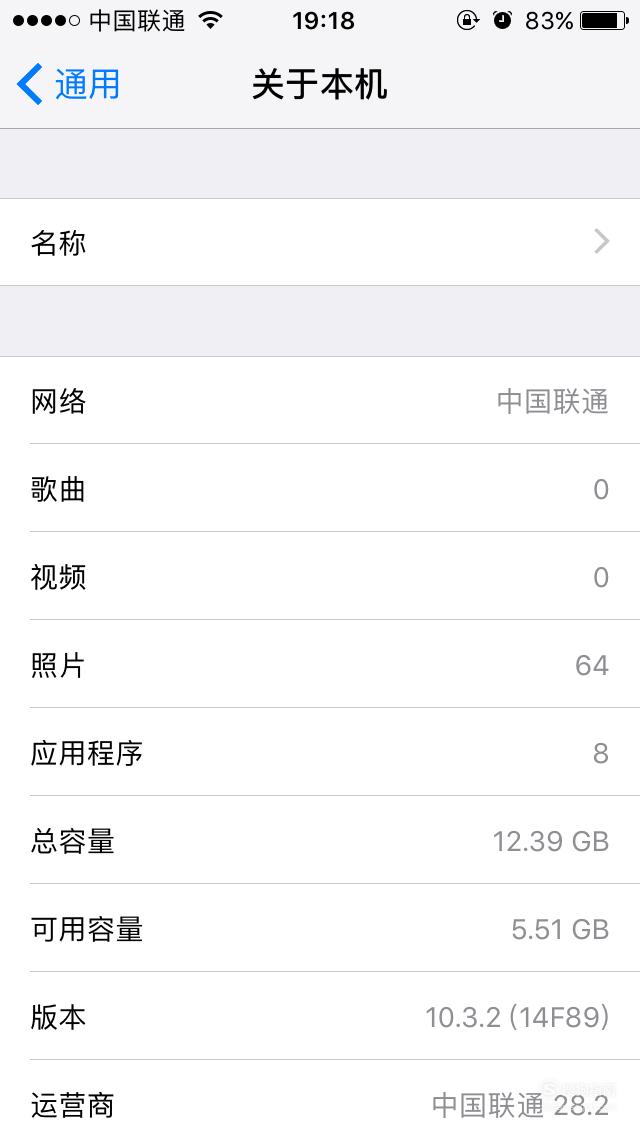This screenshot has width=640, height=1136.
Task: Open the 名称 row to rename the device
Action: point(320,242)
